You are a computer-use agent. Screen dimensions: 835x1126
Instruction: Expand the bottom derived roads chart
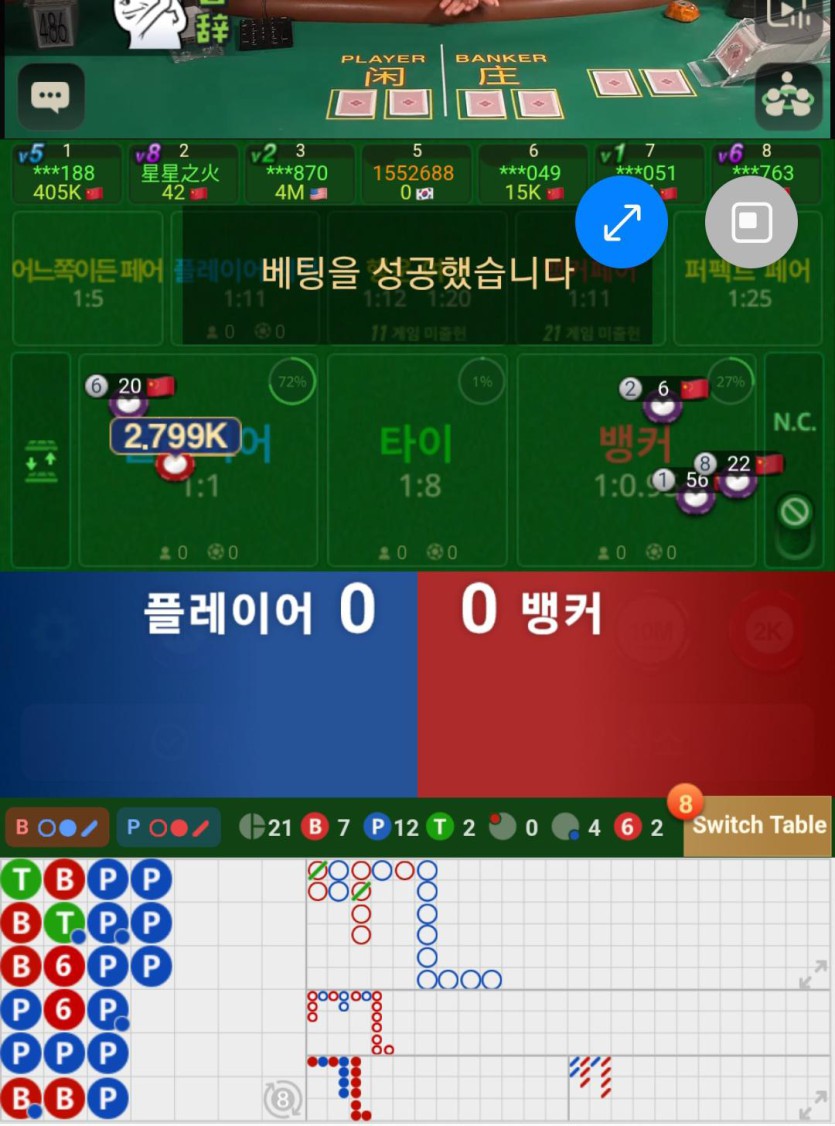814,1104
